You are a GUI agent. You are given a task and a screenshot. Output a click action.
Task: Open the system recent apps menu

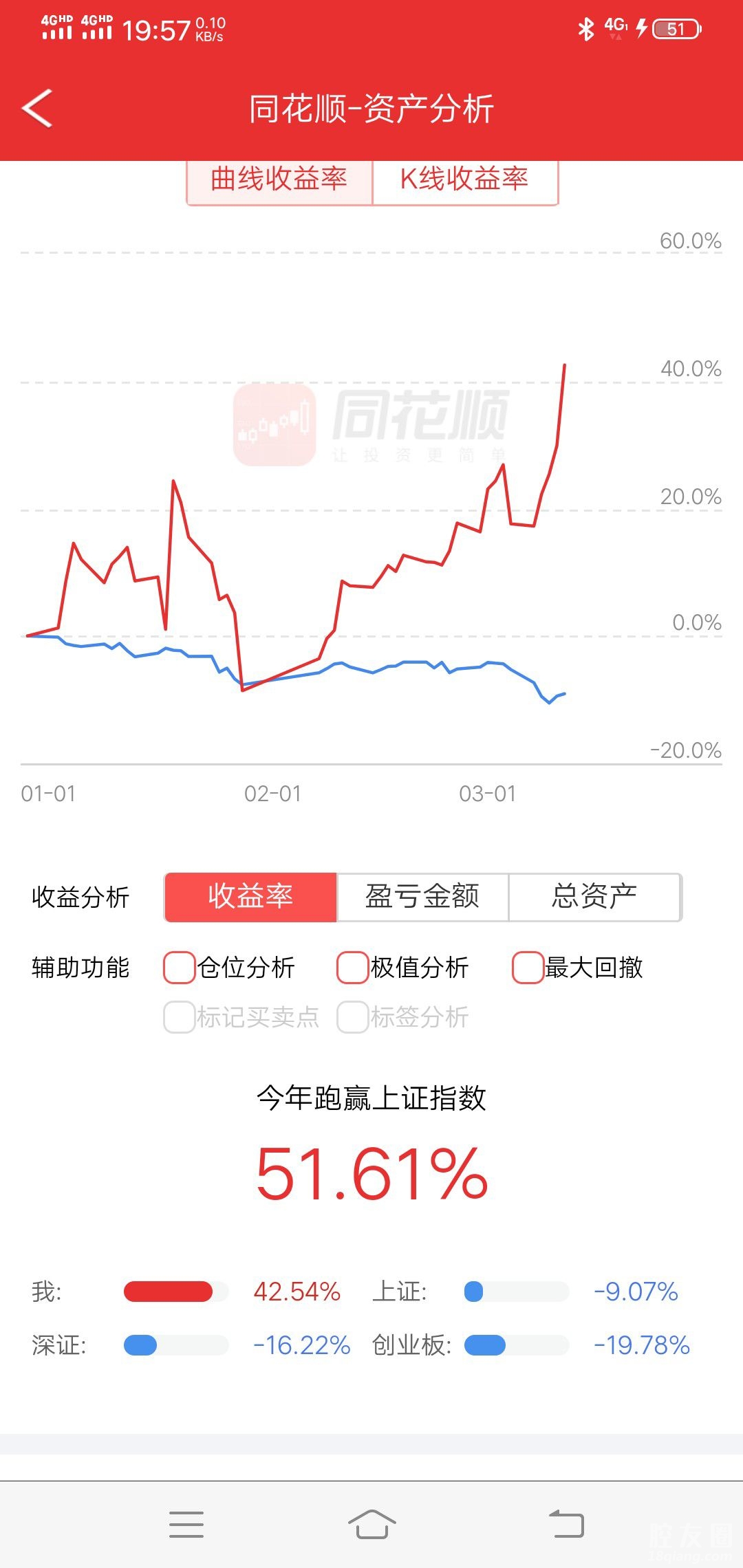[186, 1524]
